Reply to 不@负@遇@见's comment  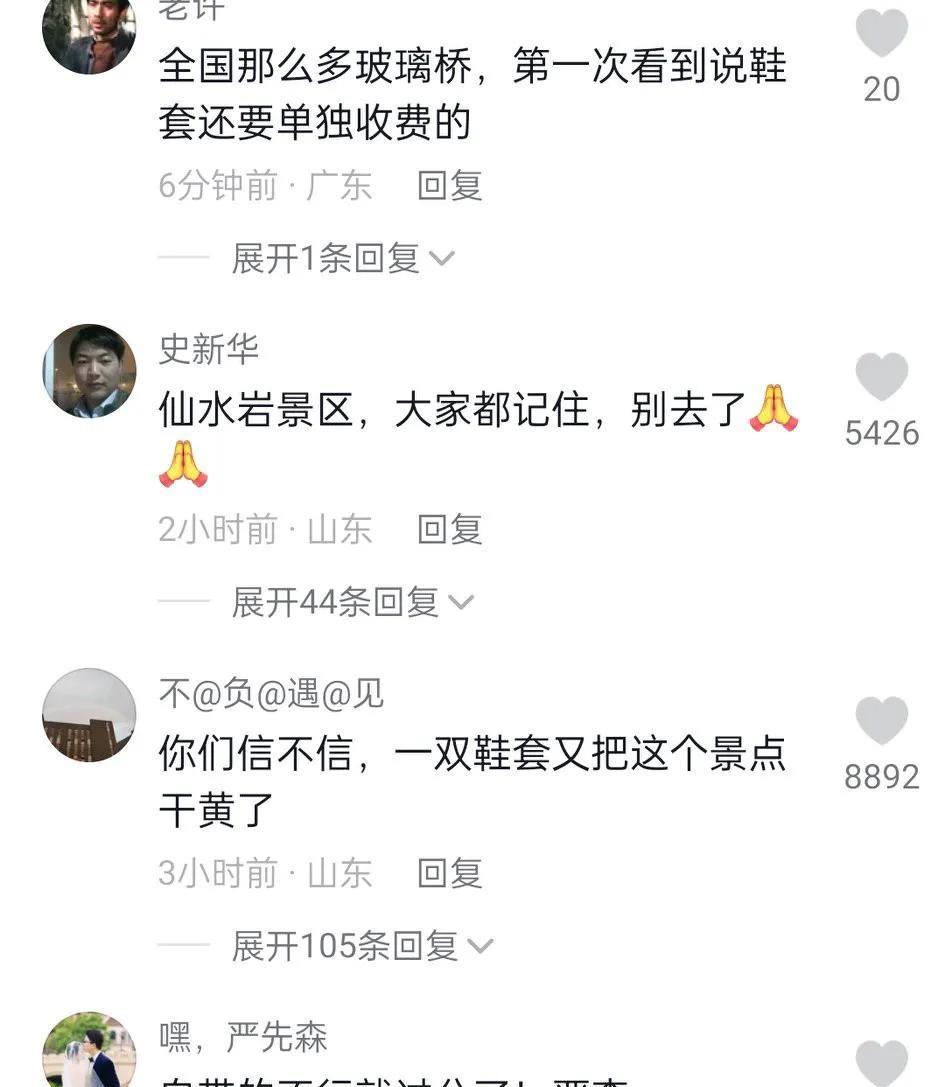pyautogui.click(x=449, y=873)
